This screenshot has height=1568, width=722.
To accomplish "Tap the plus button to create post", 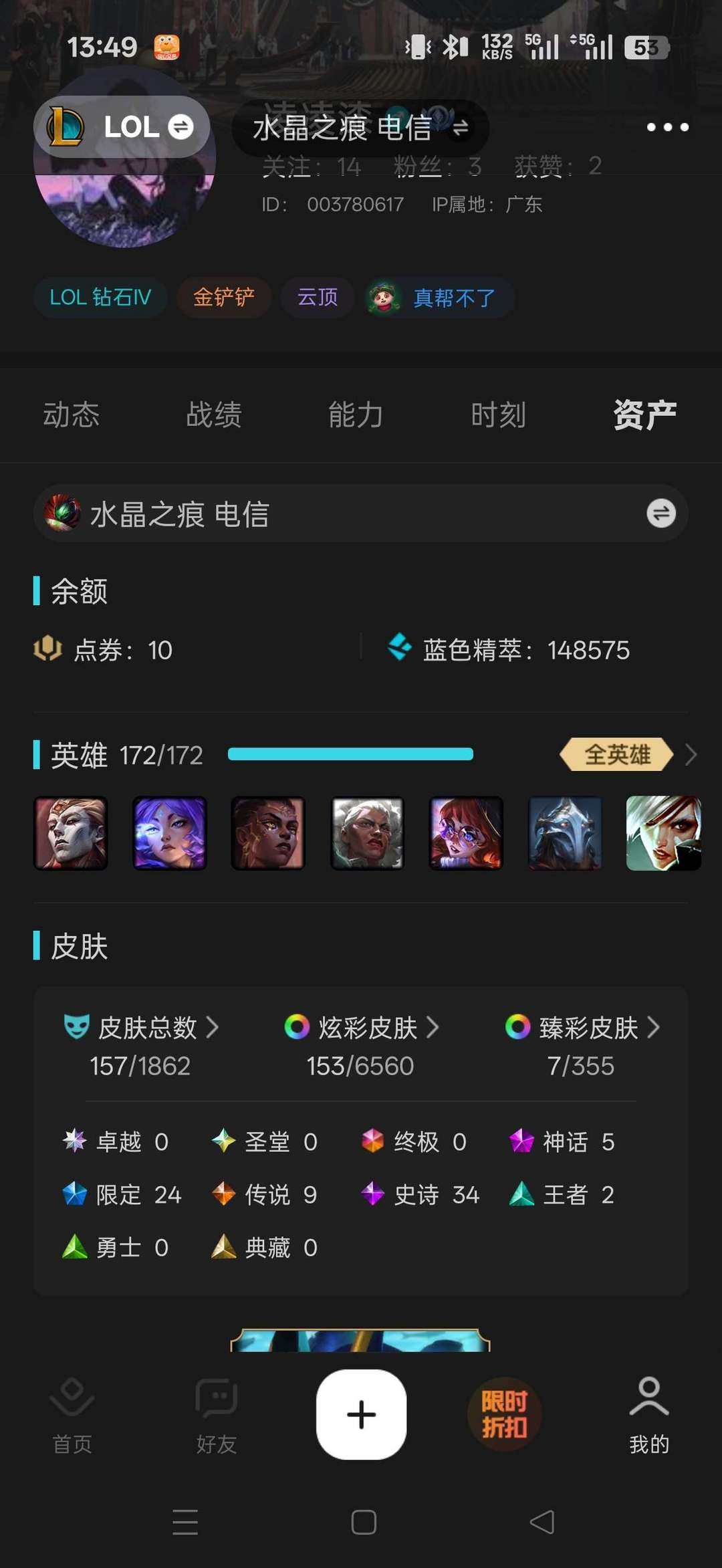I will (361, 1414).
